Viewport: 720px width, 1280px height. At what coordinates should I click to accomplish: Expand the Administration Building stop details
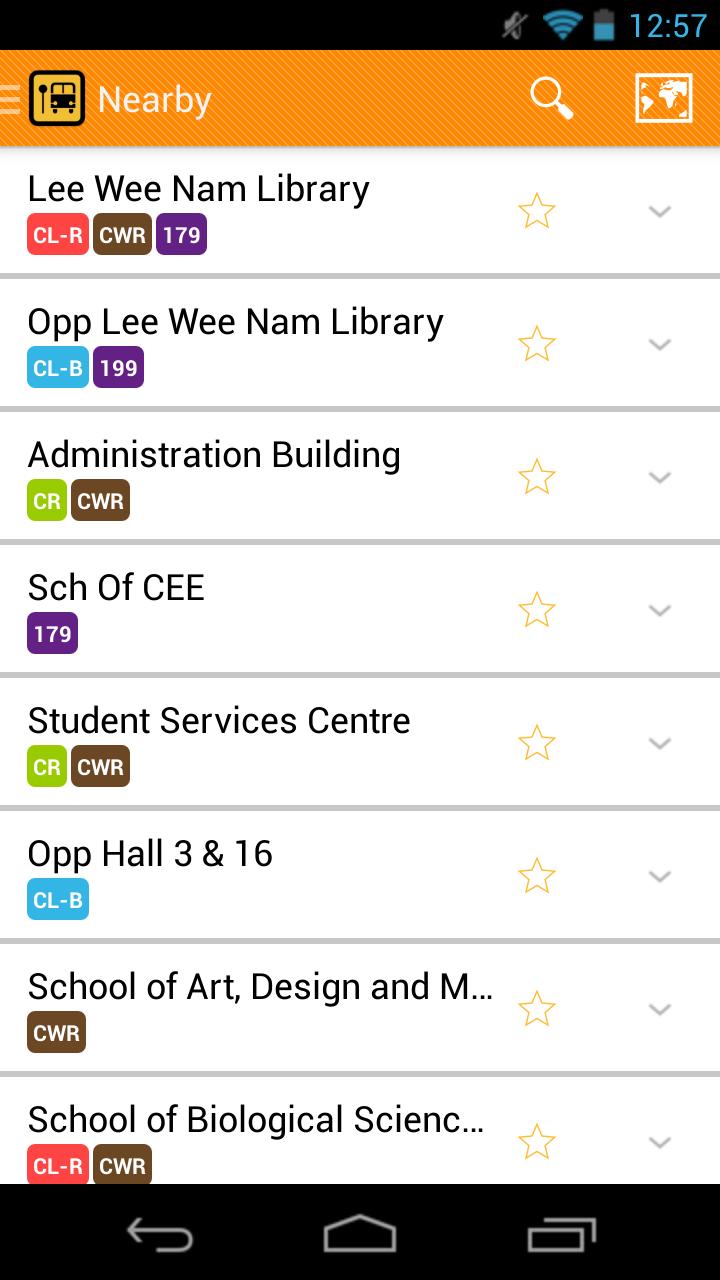(660, 477)
